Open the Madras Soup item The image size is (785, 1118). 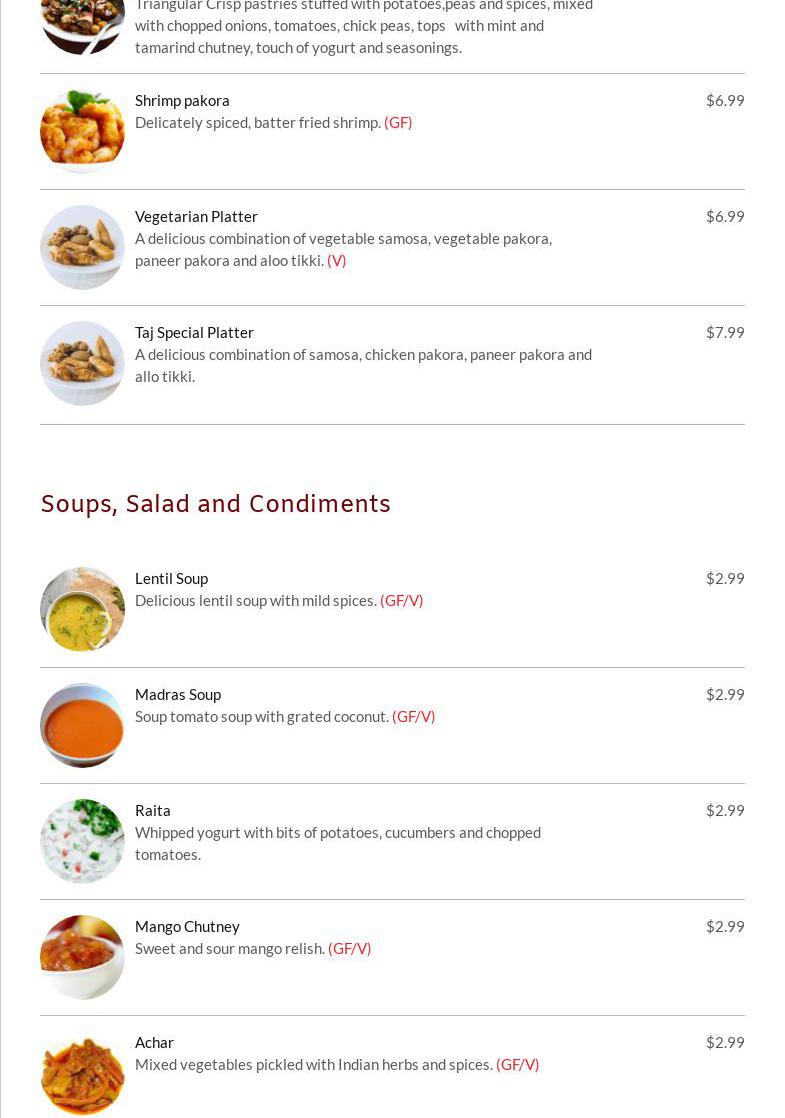point(178,694)
